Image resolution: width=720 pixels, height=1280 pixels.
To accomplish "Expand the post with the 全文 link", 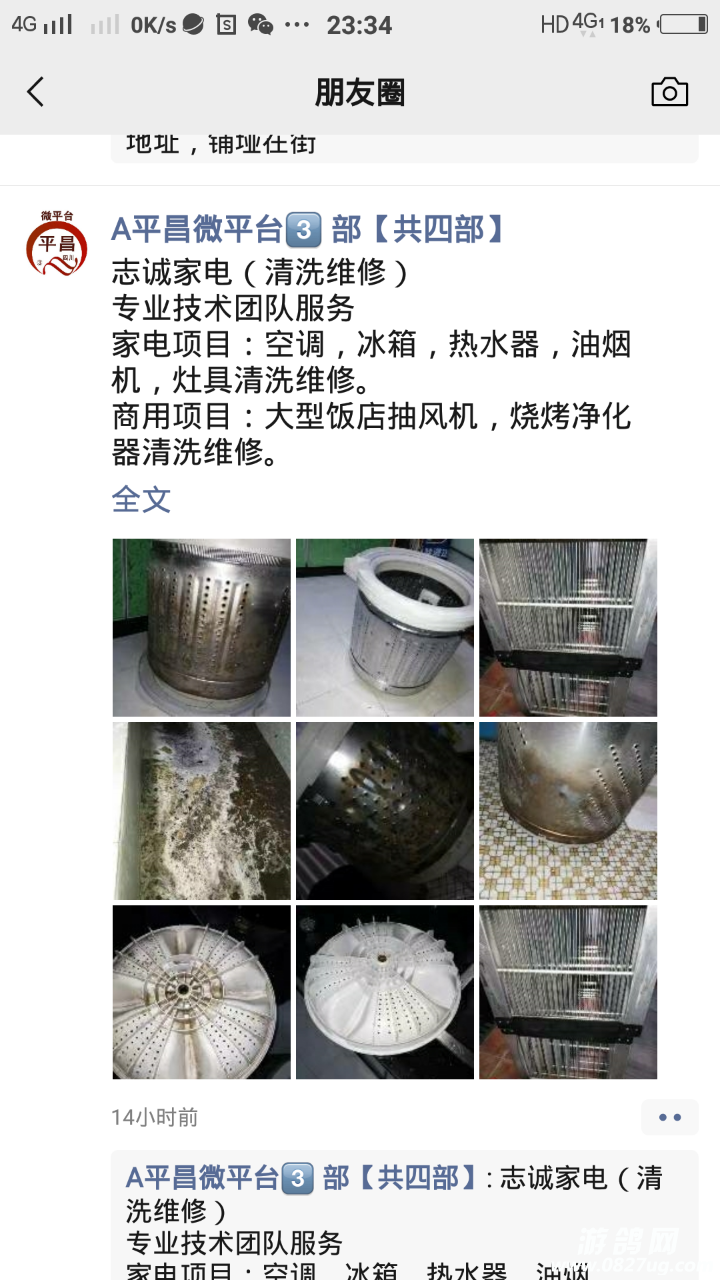I will point(141,499).
